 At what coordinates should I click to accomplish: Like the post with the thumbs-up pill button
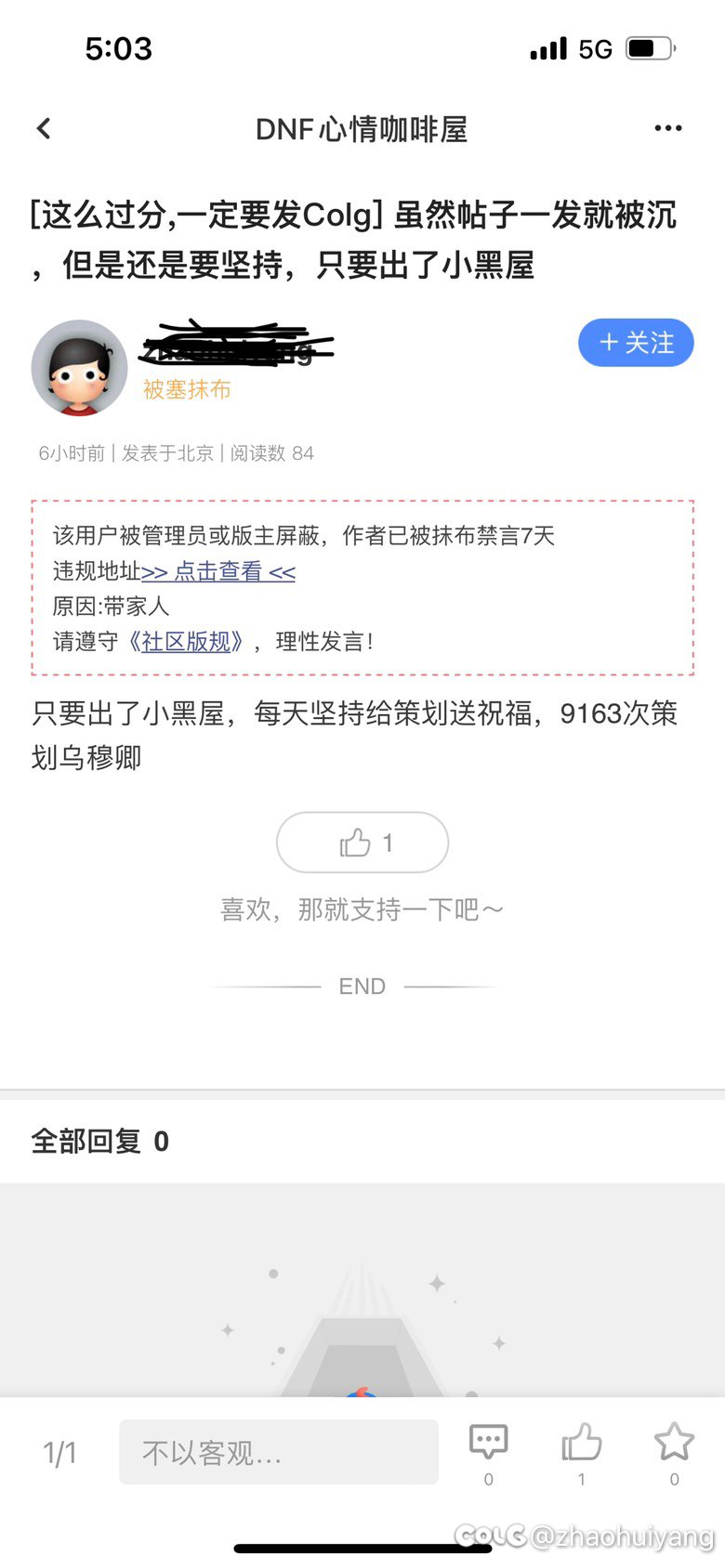tap(362, 843)
